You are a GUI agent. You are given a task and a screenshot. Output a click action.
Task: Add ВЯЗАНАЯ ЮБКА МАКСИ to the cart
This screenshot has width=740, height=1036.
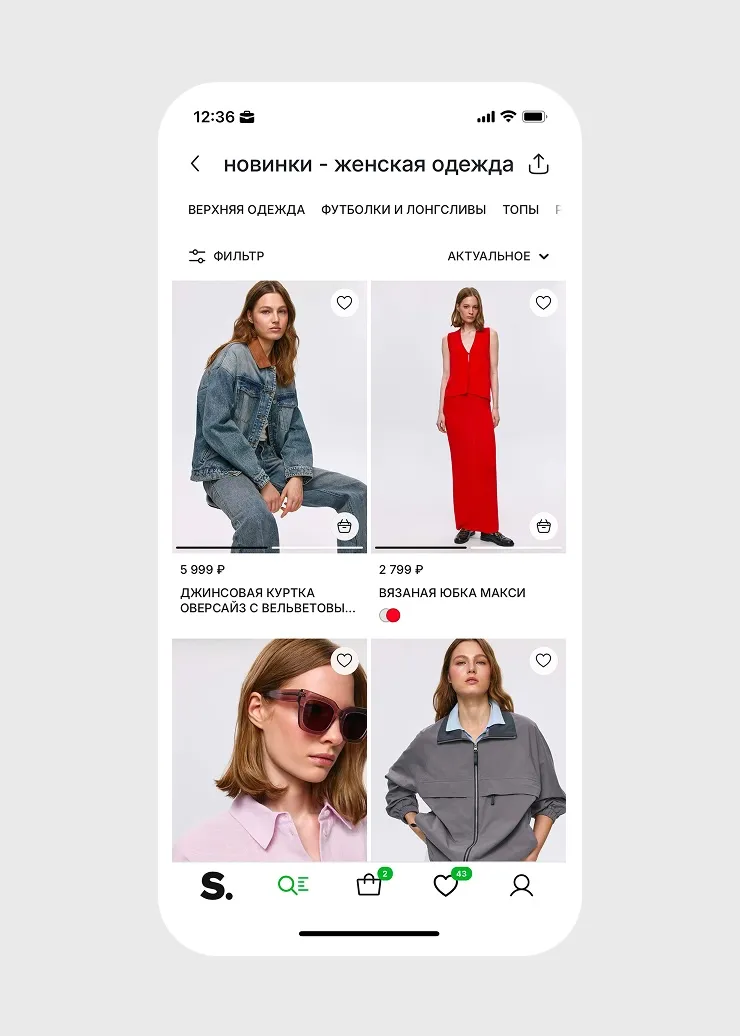[543, 526]
